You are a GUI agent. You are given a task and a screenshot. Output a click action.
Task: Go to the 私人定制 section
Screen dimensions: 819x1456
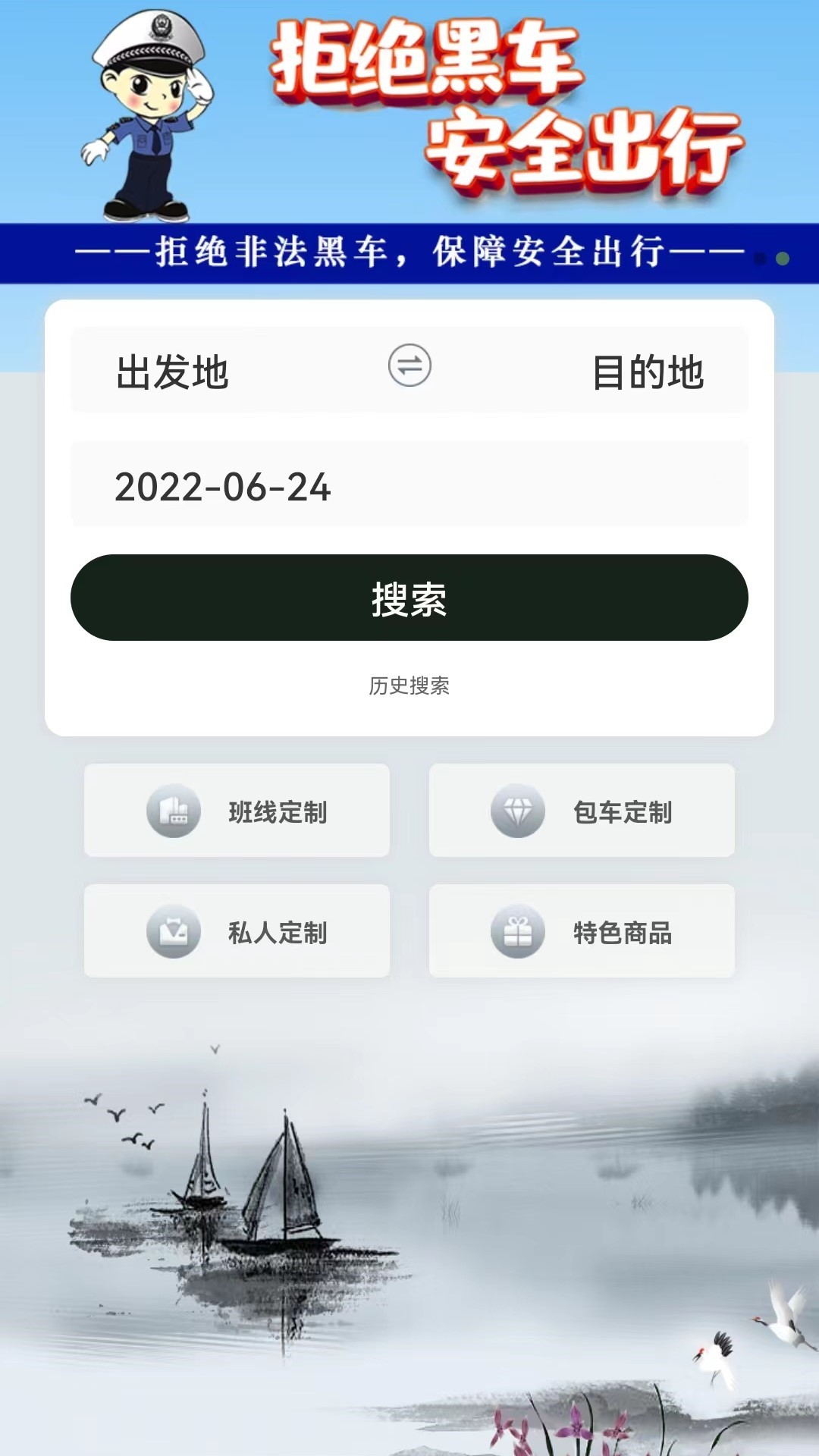[237, 931]
